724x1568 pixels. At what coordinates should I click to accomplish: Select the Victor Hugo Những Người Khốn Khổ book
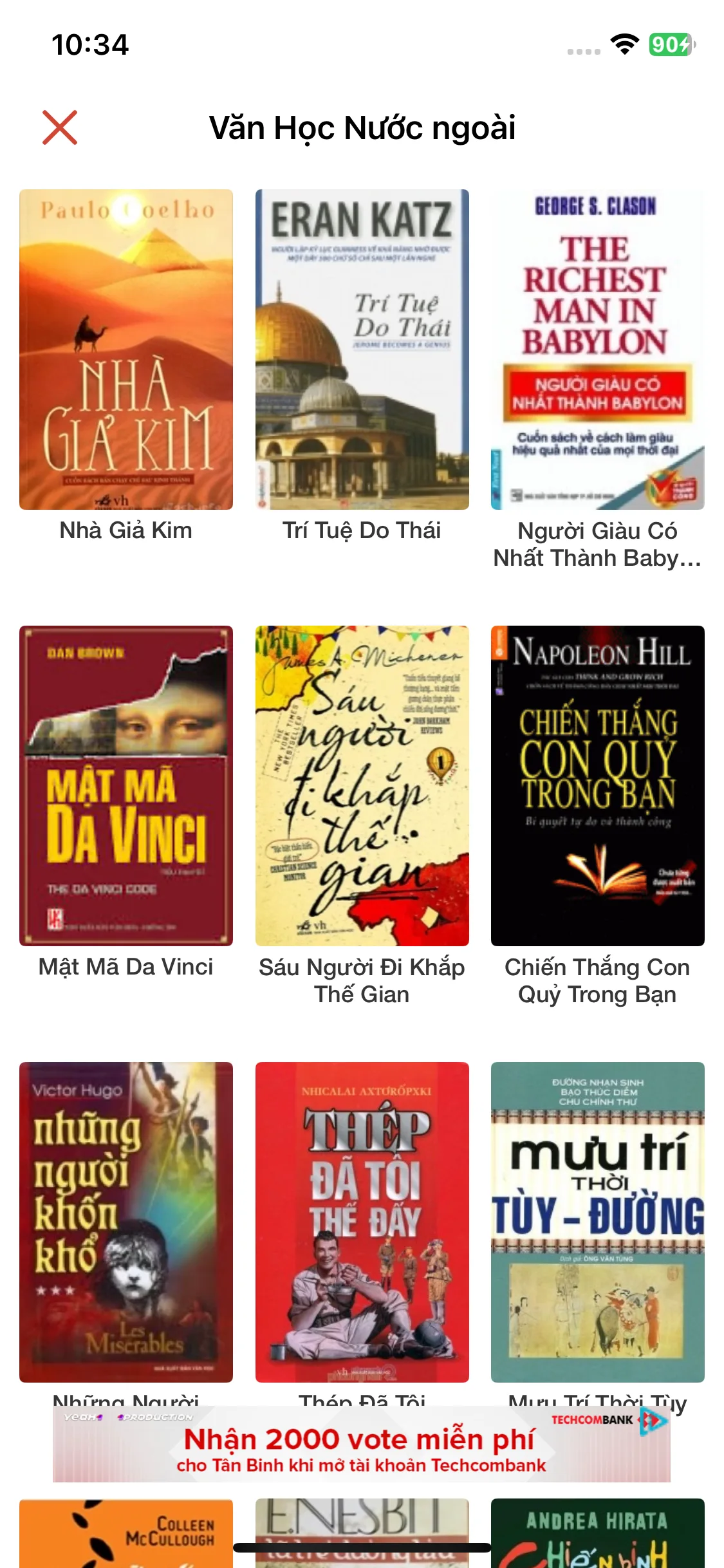click(126, 1222)
